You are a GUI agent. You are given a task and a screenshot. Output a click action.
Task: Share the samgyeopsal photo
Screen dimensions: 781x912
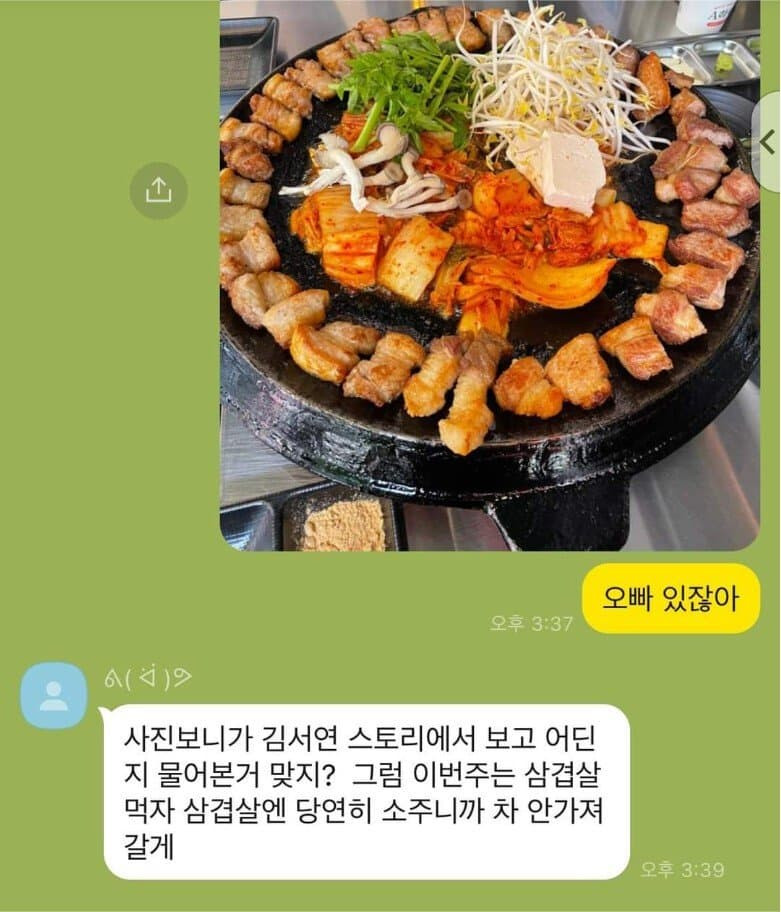pos(158,191)
